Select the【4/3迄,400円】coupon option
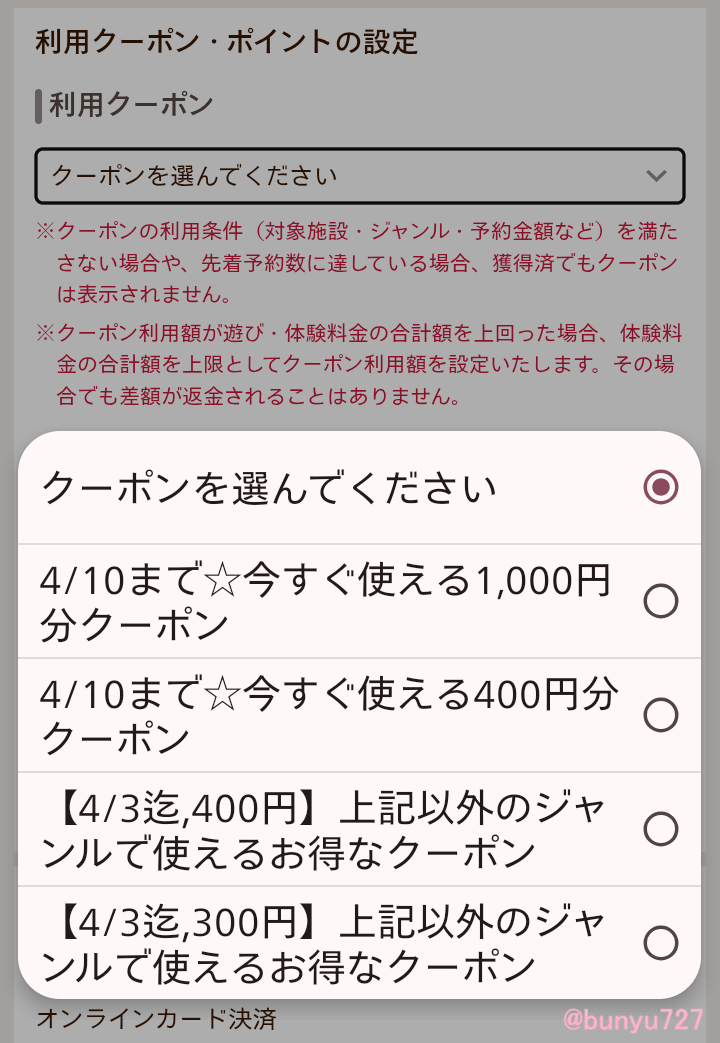The width and height of the screenshot is (720, 1043). (660, 829)
